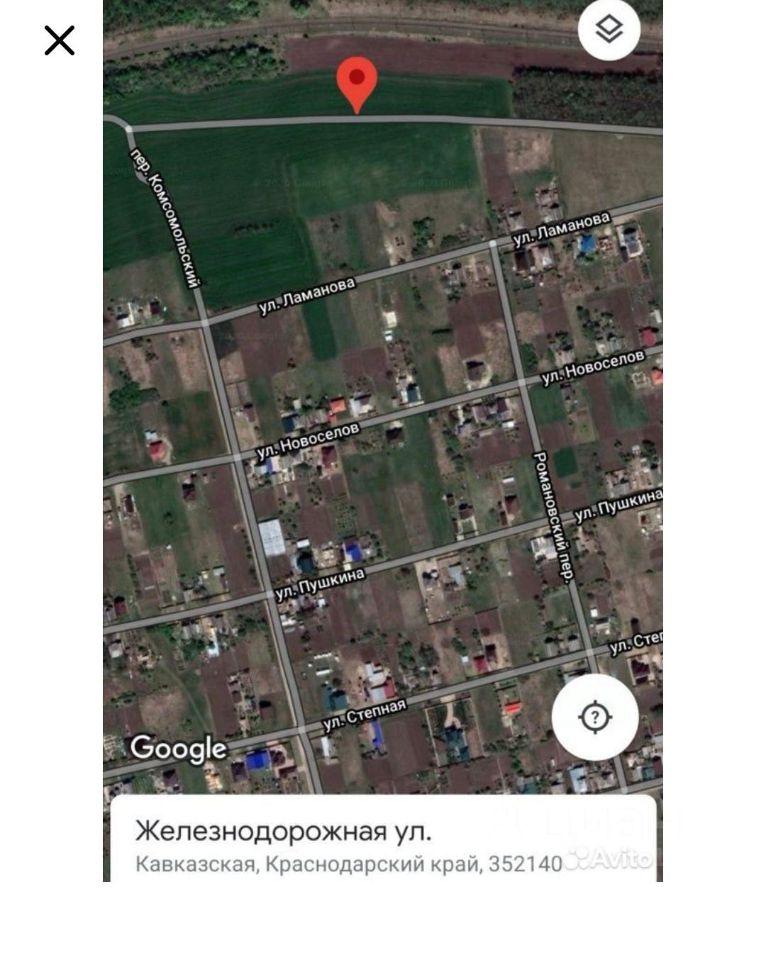Close the photo viewer
The width and height of the screenshot is (766, 960).
tap(60, 41)
